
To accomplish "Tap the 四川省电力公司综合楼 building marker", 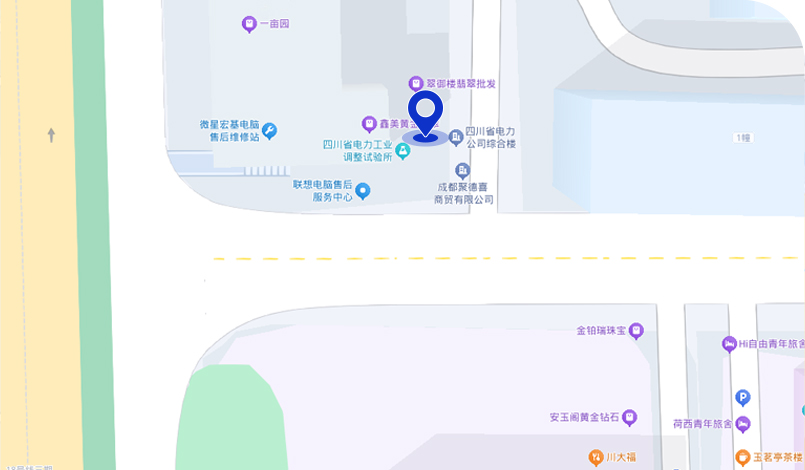I will [456, 136].
